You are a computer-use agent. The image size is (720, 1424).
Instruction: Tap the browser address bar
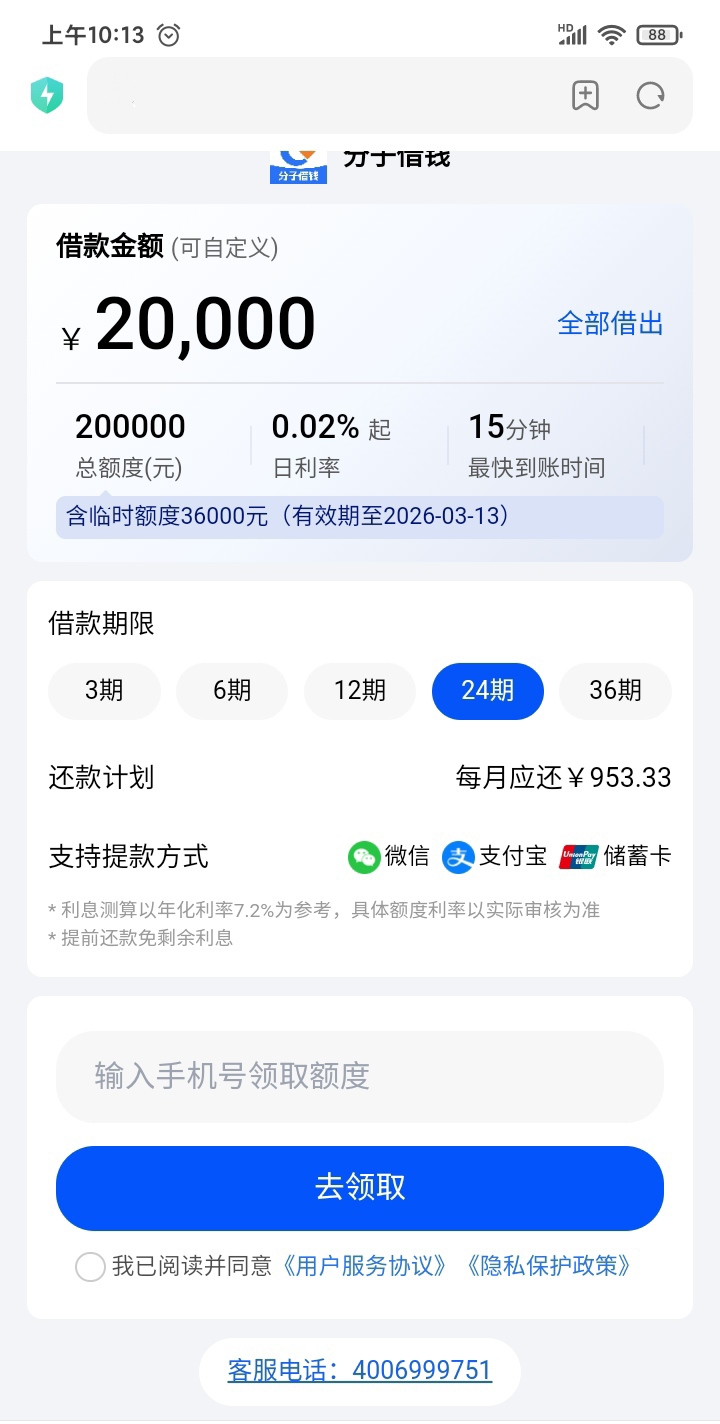[320, 96]
